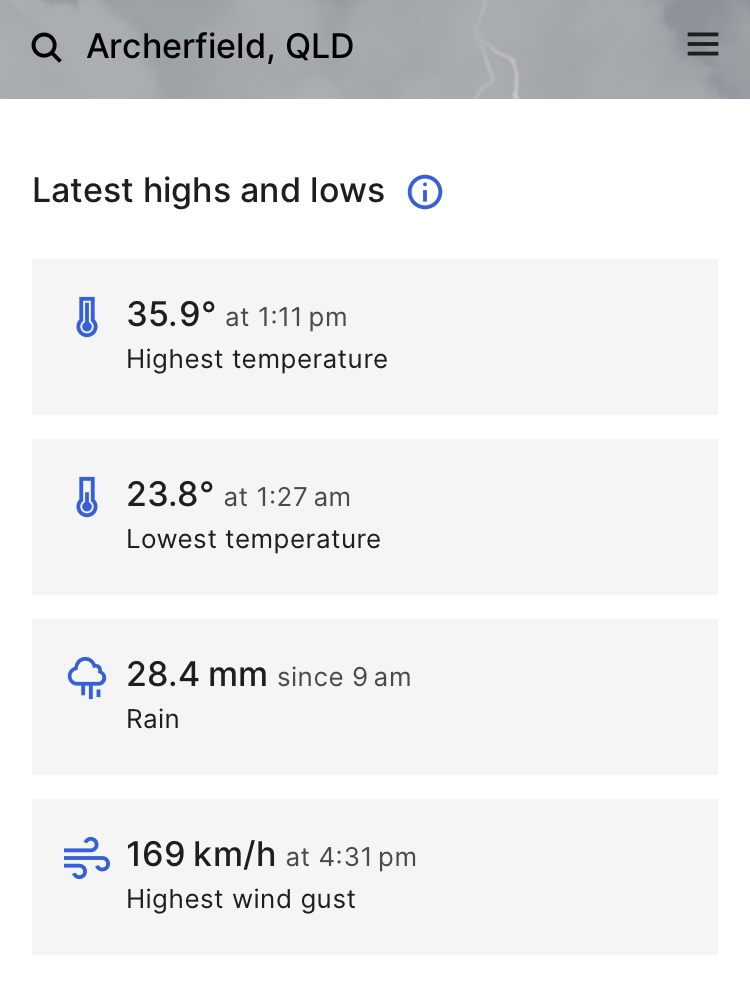Image resolution: width=750 pixels, height=985 pixels.
Task: Open info about latest highs and lows
Action: click(x=425, y=191)
